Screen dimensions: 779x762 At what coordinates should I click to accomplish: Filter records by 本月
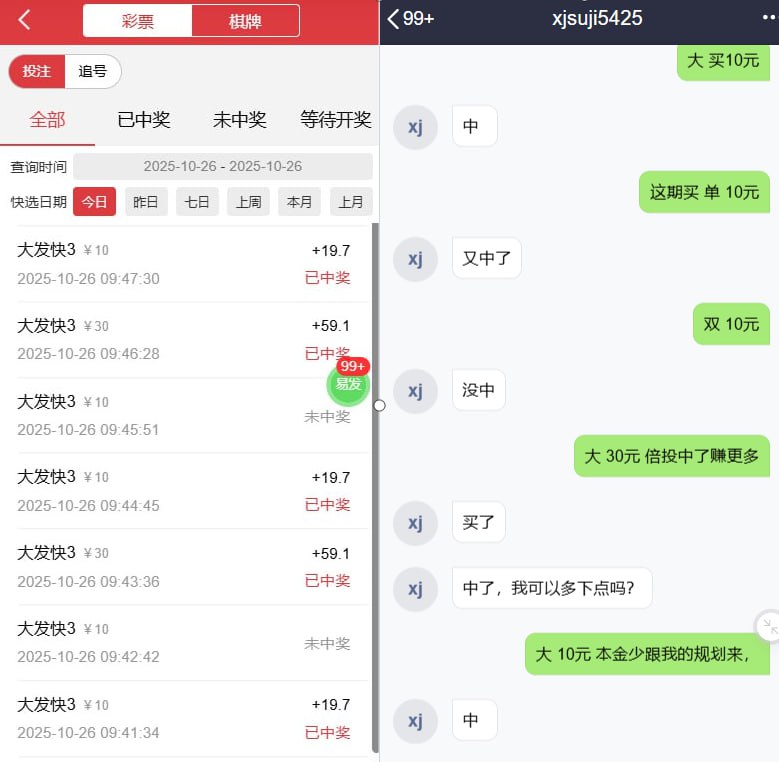299,201
